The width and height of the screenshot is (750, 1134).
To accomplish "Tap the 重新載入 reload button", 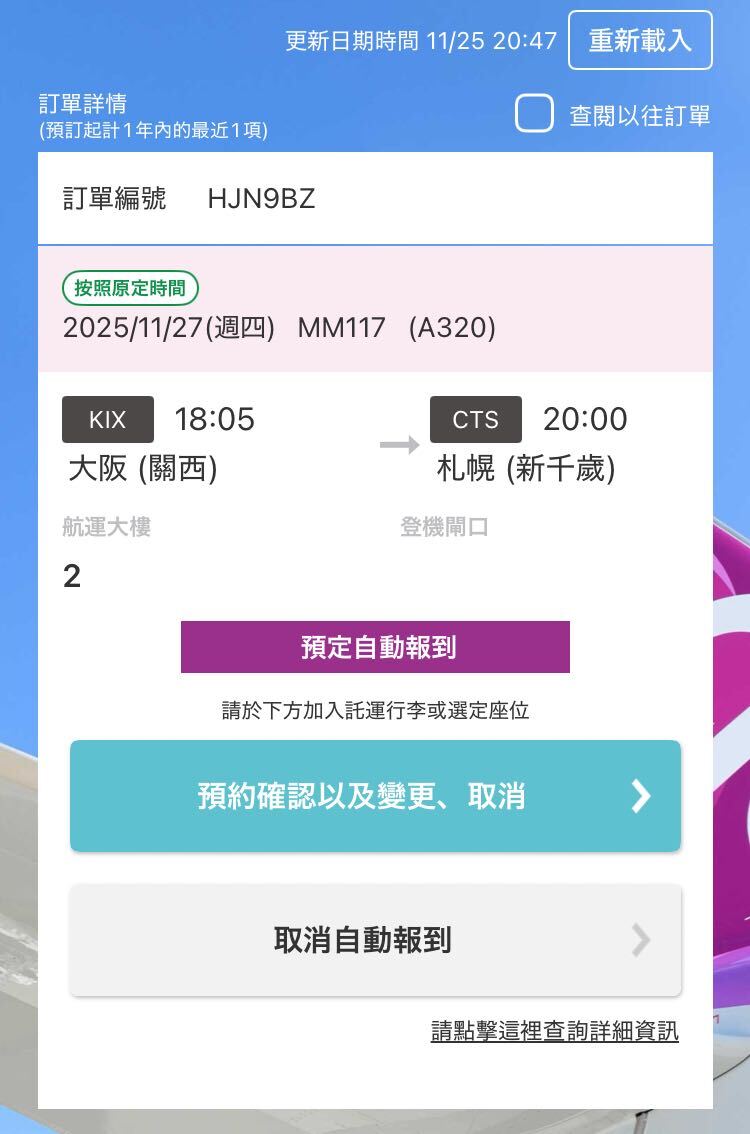I will [640, 40].
